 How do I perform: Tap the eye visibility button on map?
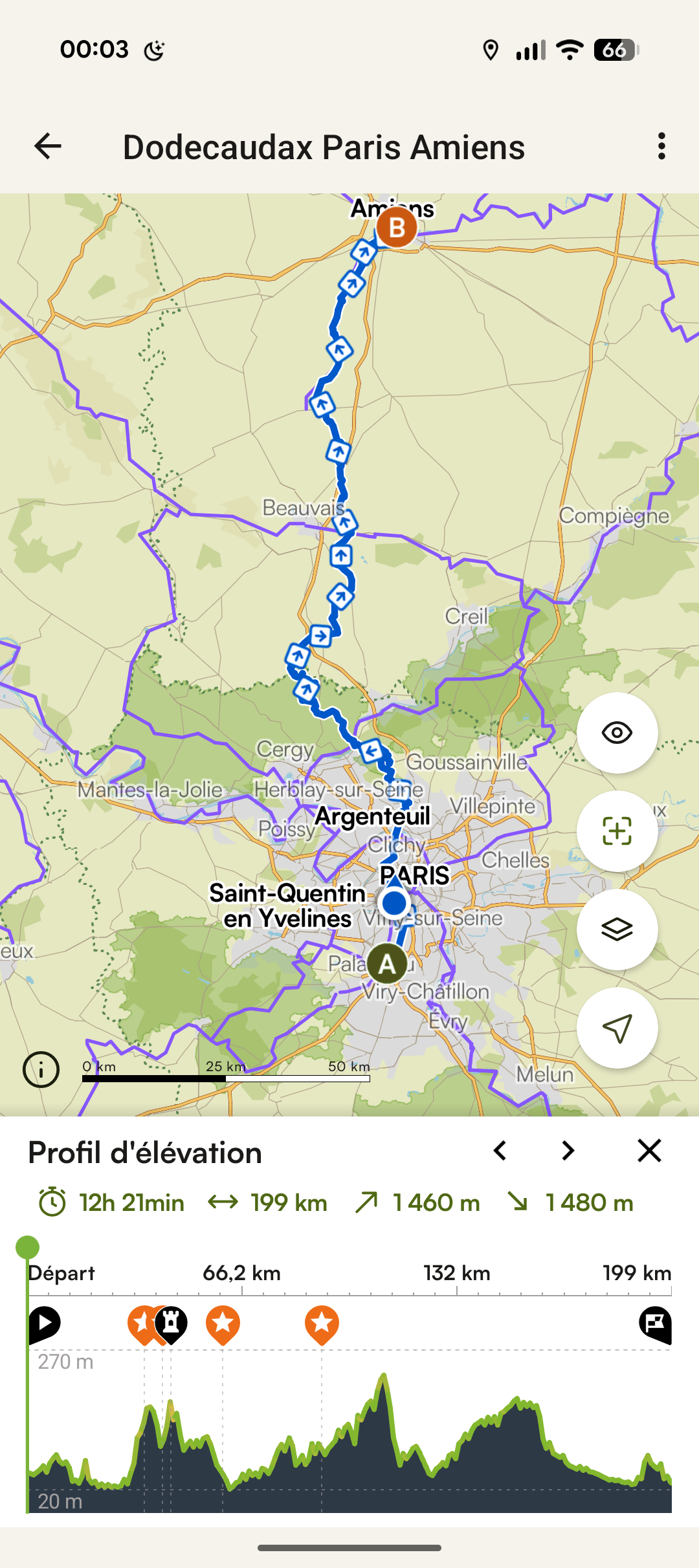[617, 733]
